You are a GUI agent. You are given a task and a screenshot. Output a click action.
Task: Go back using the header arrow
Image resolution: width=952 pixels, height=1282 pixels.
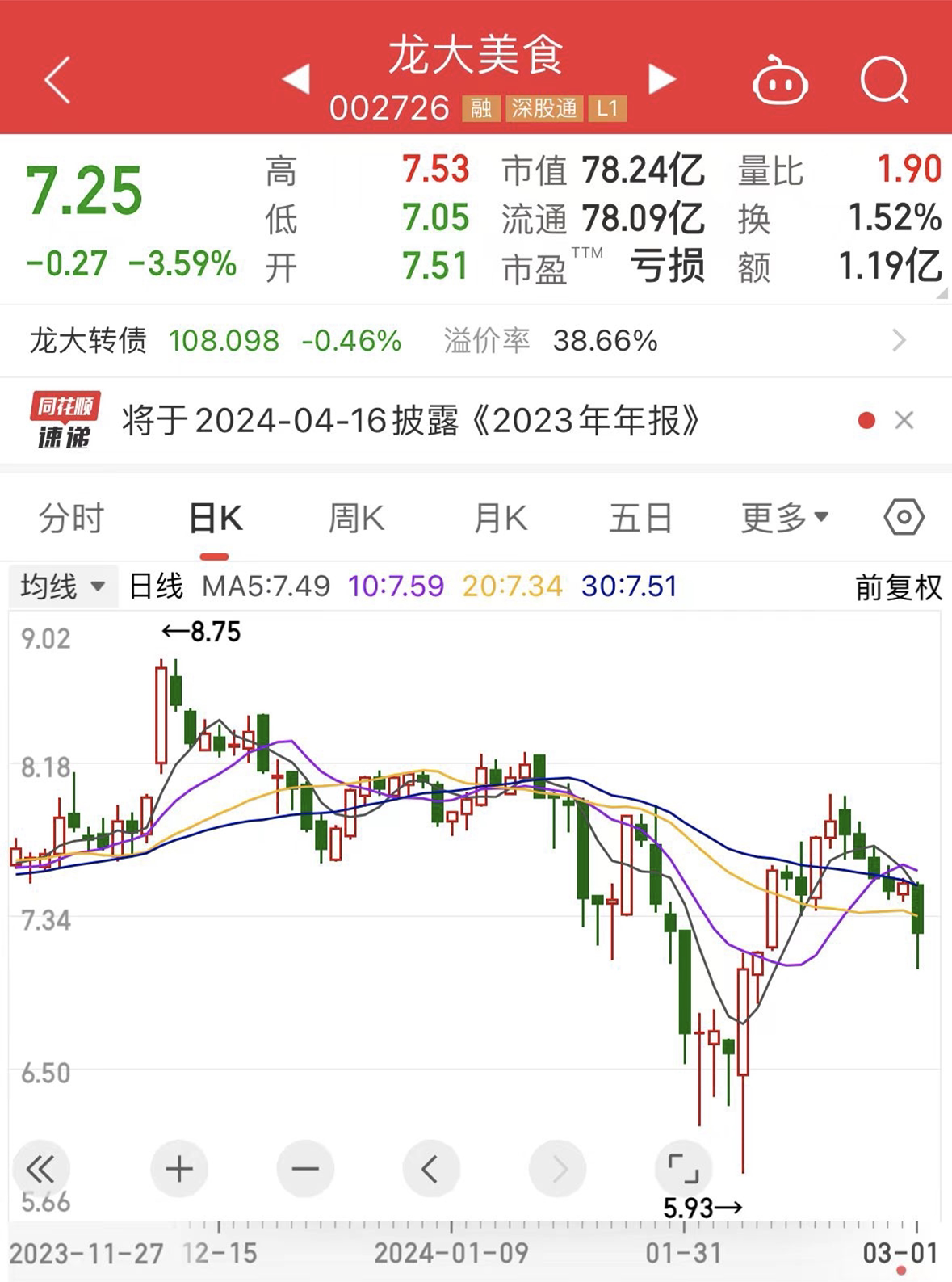[x=57, y=79]
